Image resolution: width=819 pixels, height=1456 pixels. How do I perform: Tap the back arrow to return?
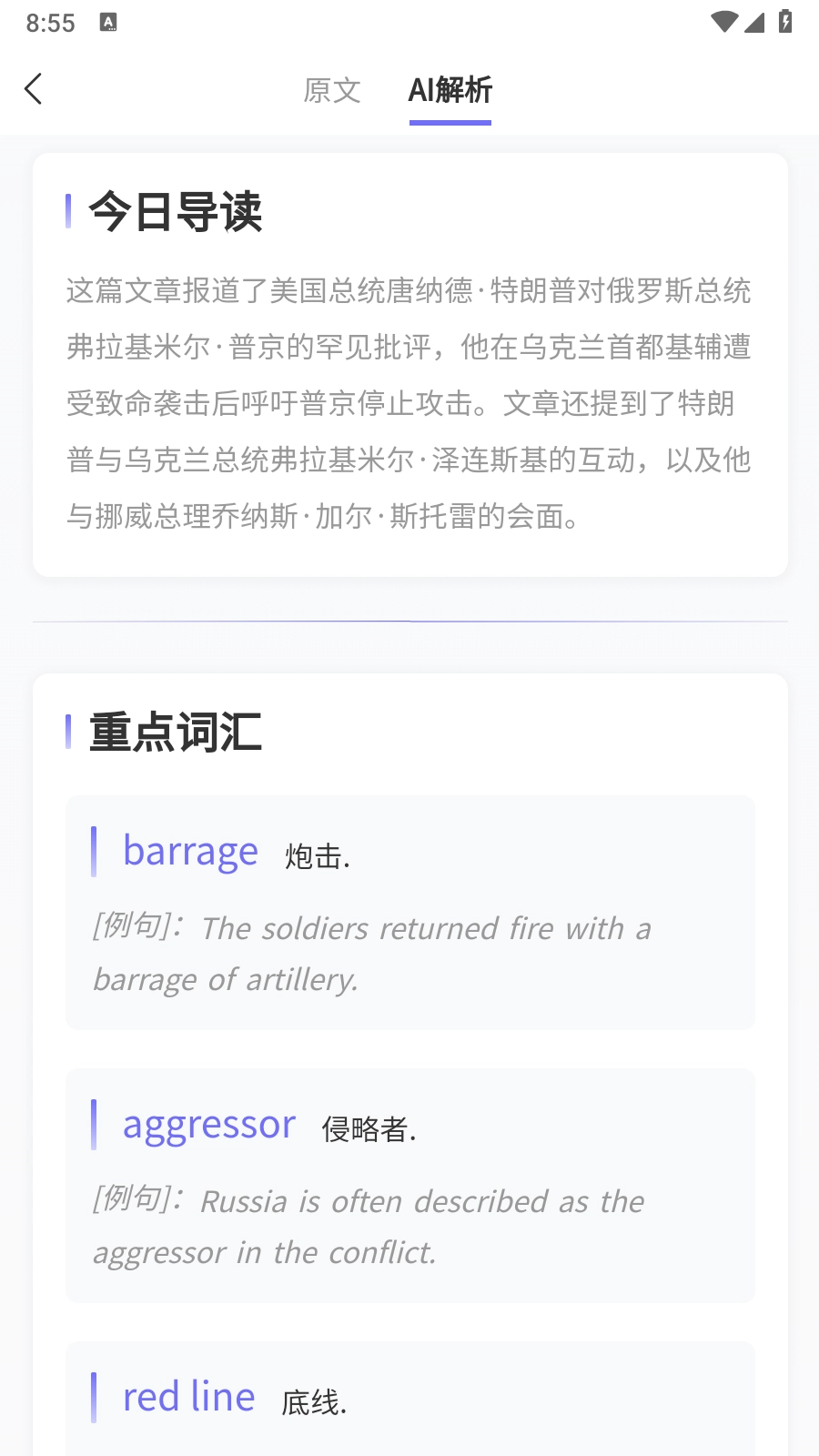(34, 89)
